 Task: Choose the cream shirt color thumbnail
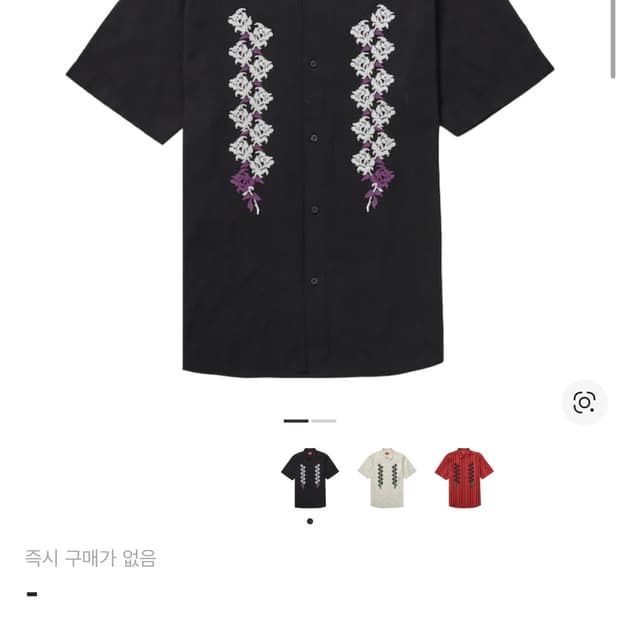[x=387, y=478]
